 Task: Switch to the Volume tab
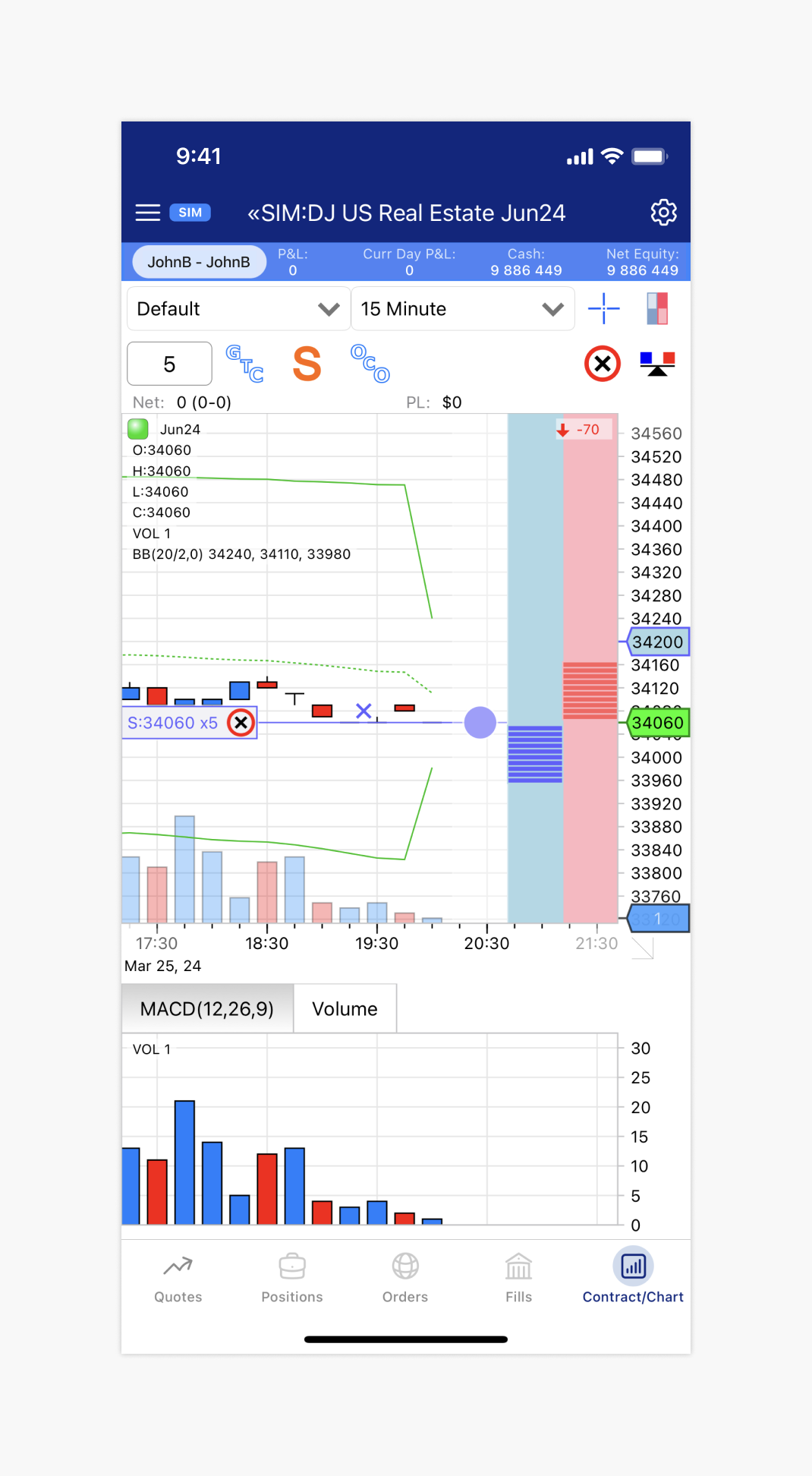344,1008
